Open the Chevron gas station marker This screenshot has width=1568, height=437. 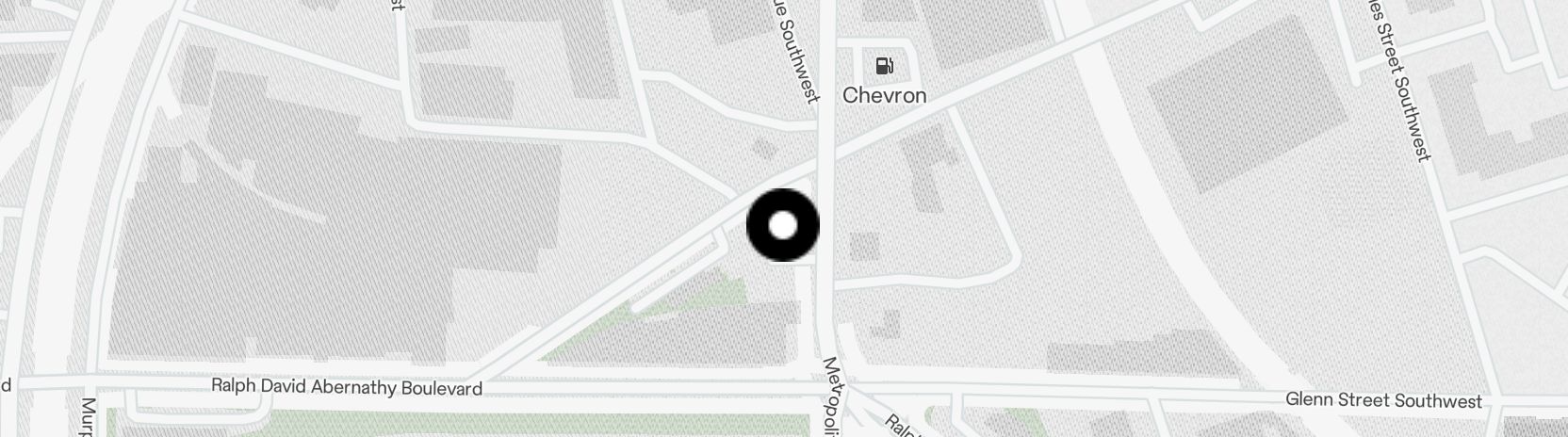pyautogui.click(x=884, y=67)
